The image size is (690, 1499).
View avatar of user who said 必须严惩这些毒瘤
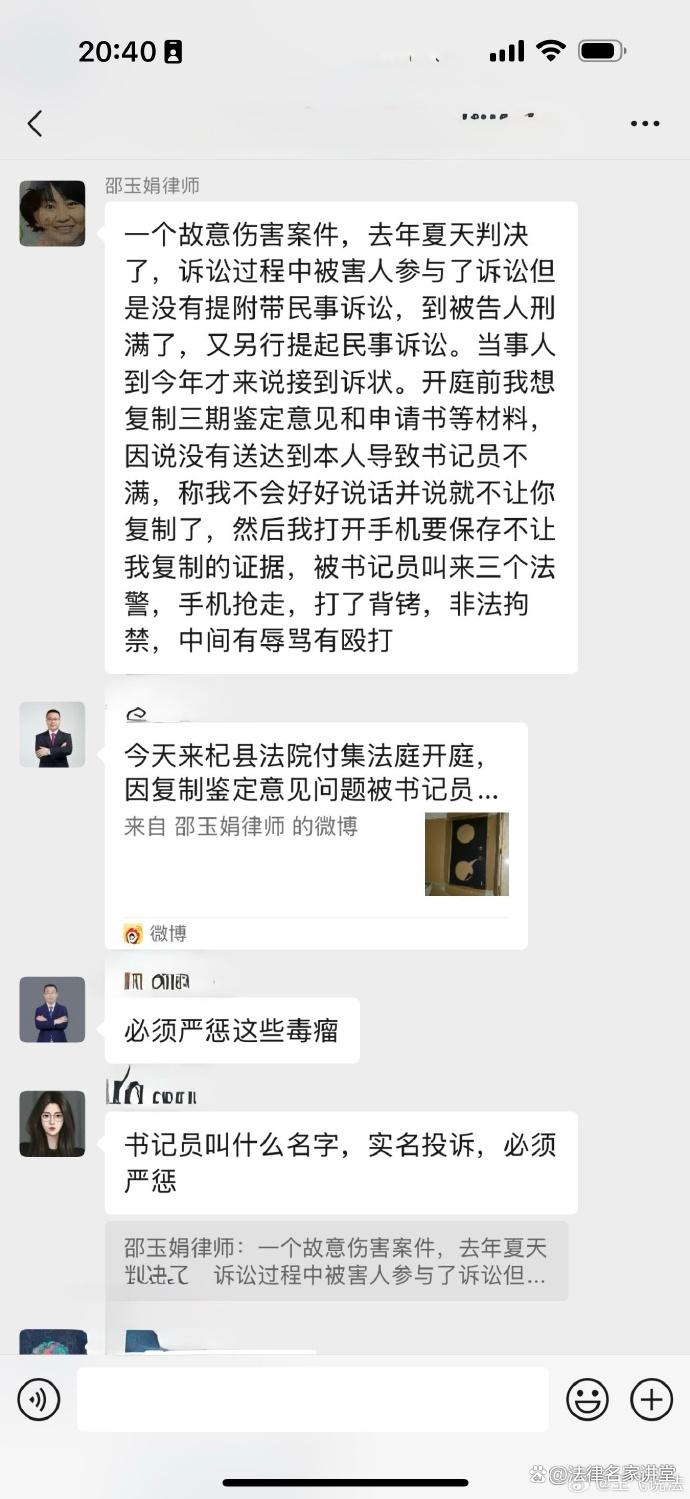pyautogui.click(x=52, y=1010)
